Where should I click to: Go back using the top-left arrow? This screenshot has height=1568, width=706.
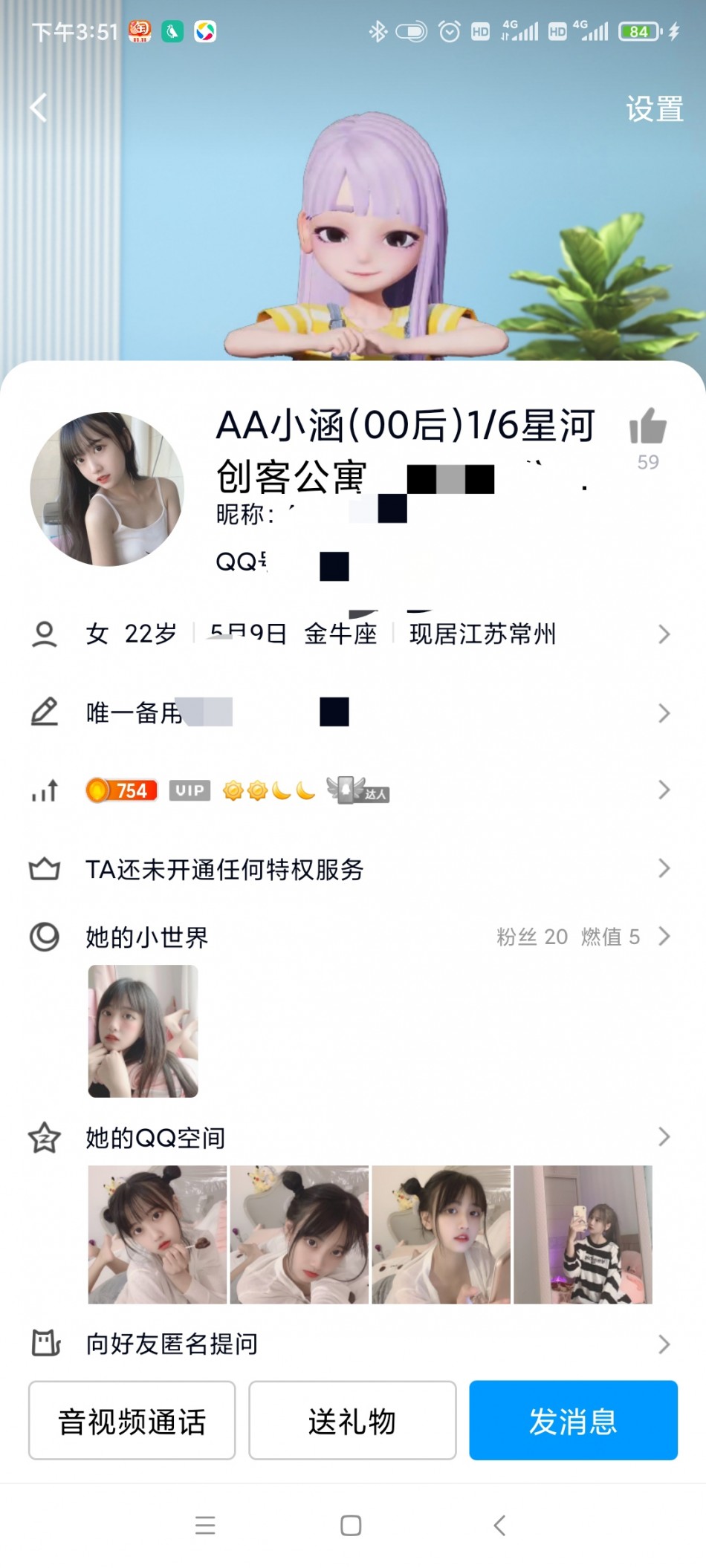[x=39, y=108]
